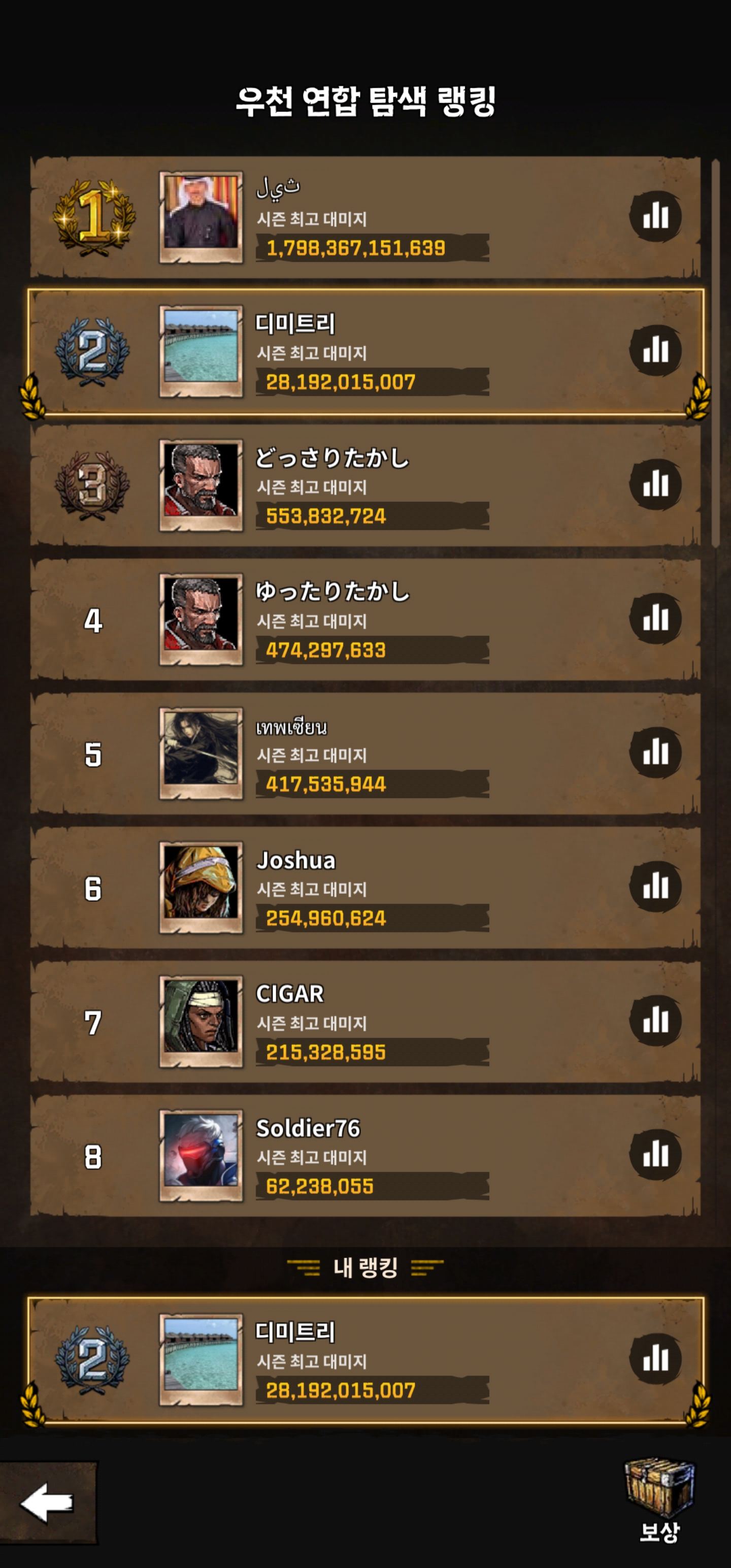Tap the stats icon on rank 2 디미트리 row

click(655, 350)
